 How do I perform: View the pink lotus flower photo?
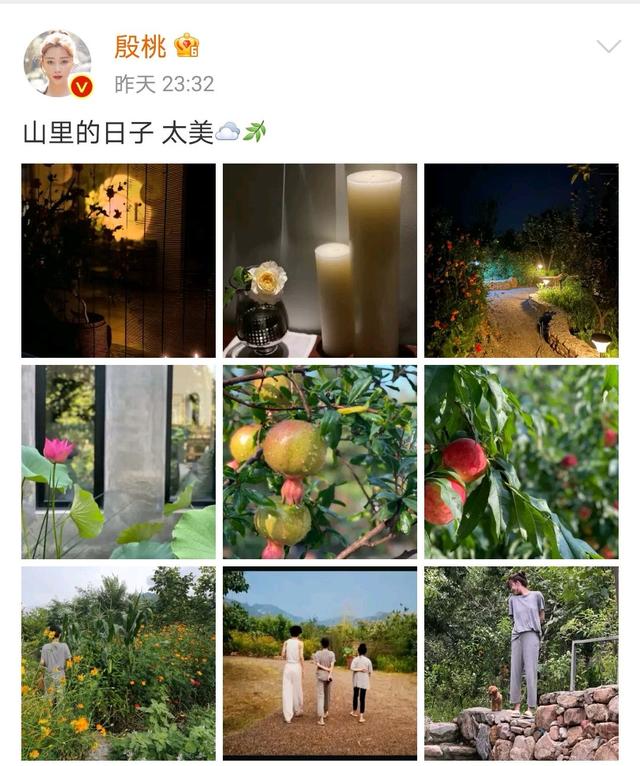click(x=118, y=461)
